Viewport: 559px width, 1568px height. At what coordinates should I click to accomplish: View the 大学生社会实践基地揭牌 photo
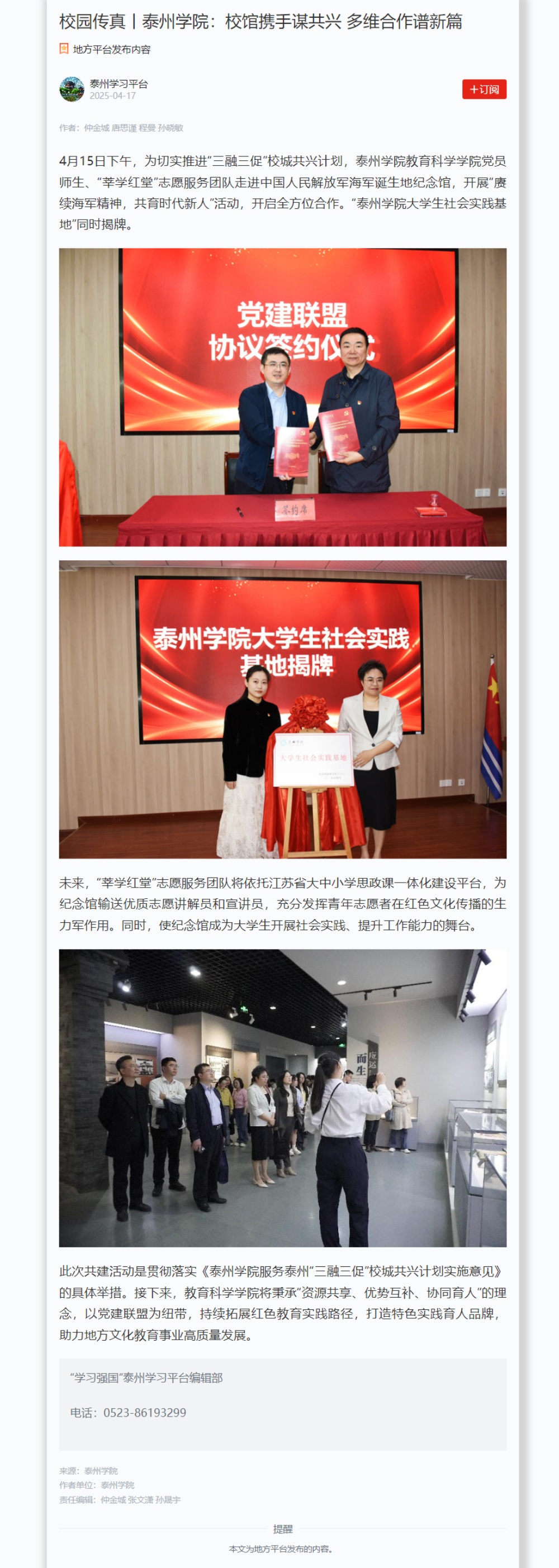click(282, 709)
